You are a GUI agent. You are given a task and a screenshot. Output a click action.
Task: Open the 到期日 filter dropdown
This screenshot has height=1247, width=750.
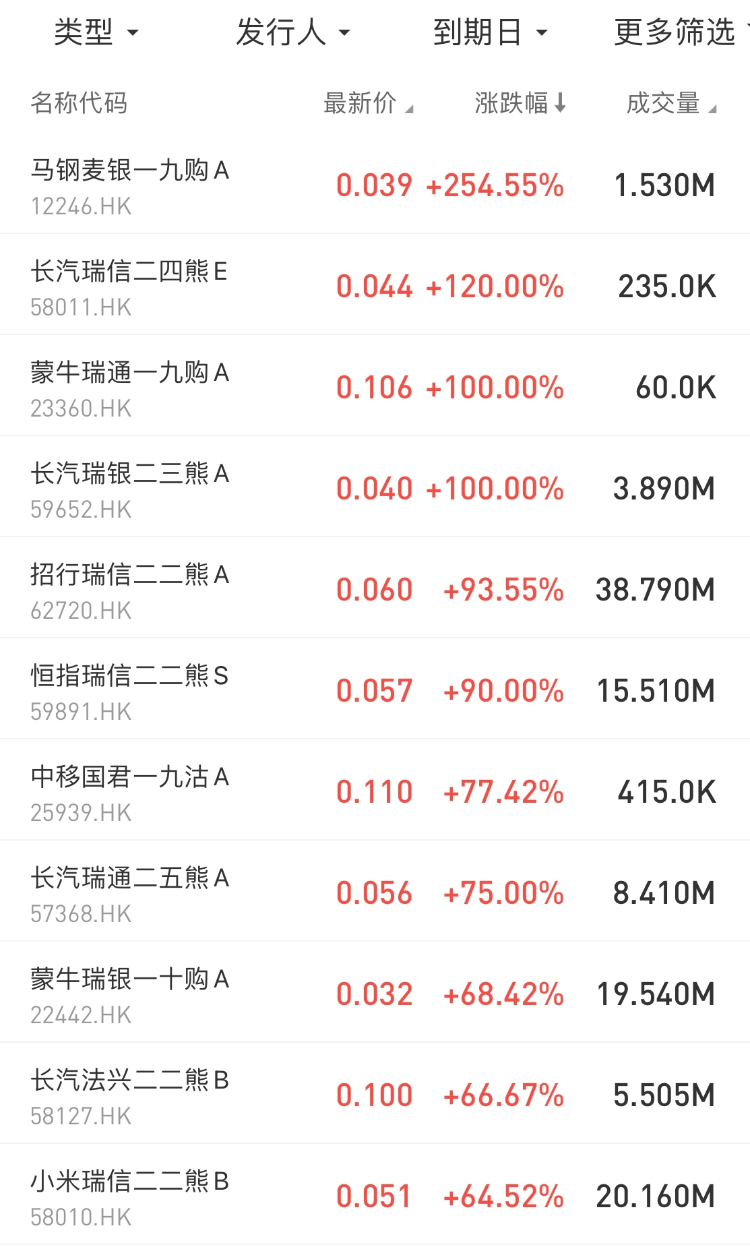(491, 33)
